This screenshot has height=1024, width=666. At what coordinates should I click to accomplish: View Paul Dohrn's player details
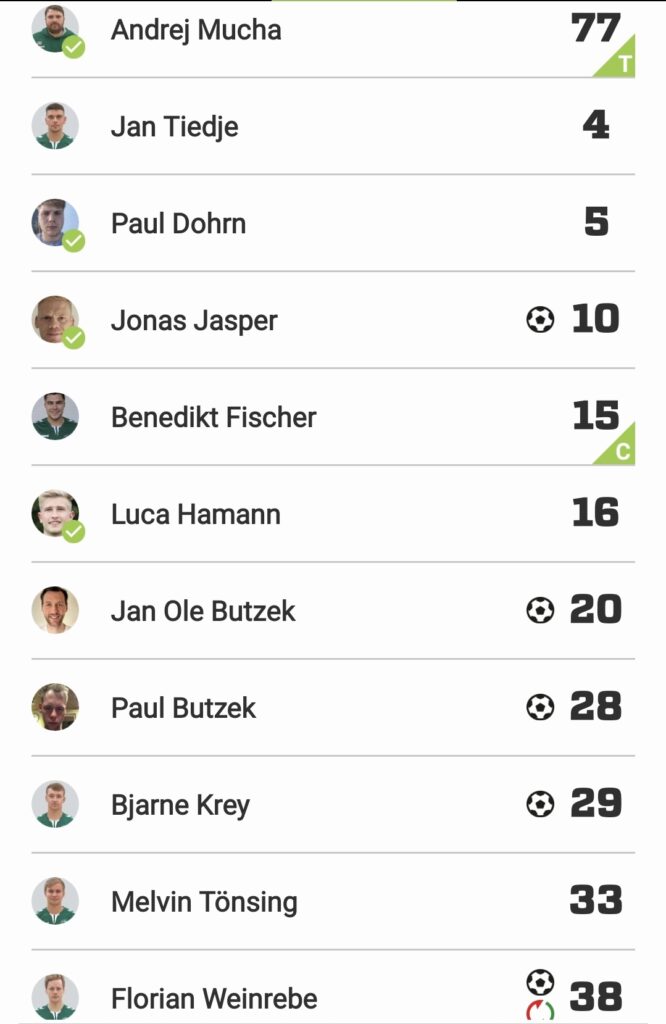coord(178,224)
